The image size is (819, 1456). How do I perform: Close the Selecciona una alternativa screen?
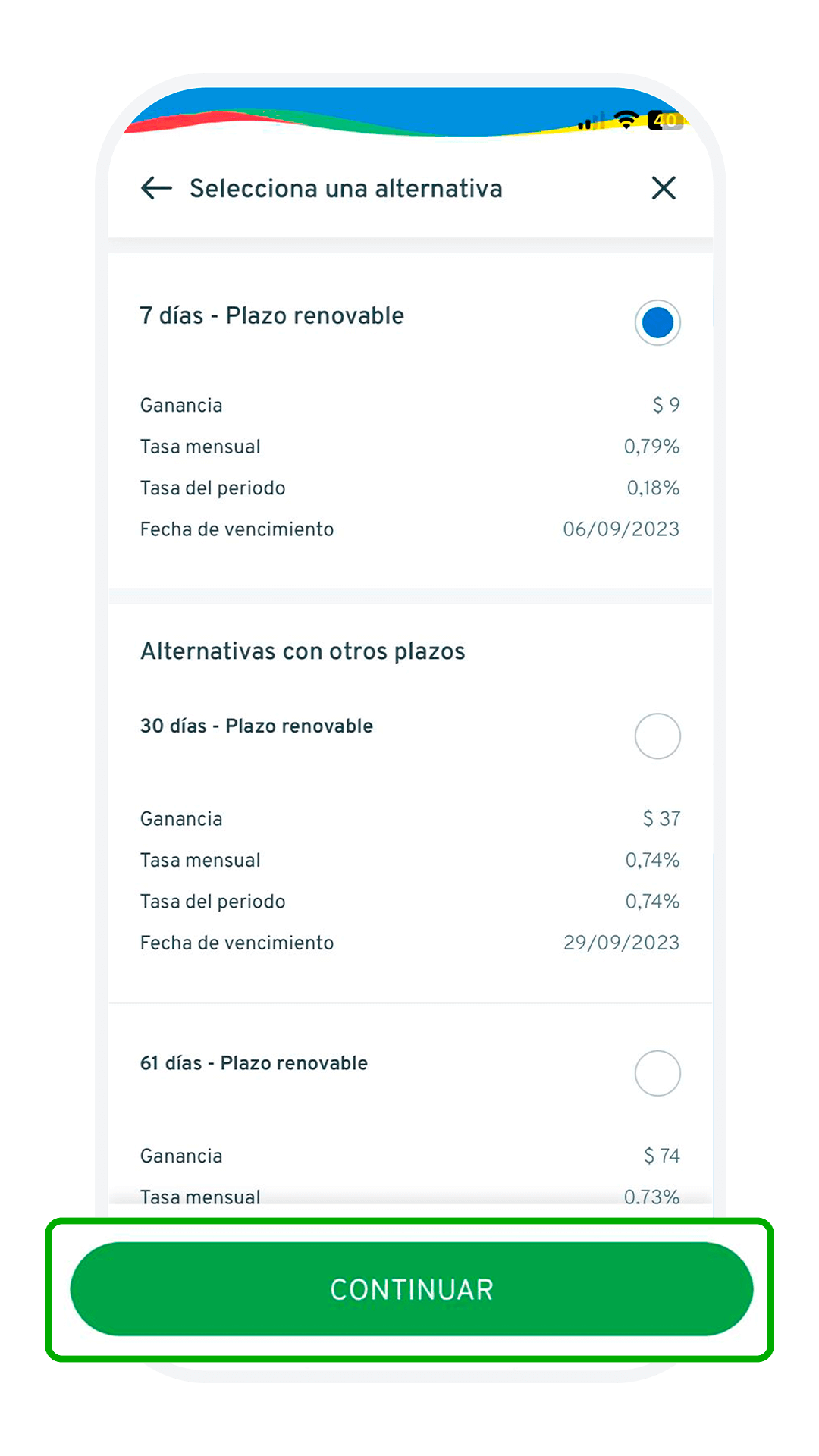664,188
